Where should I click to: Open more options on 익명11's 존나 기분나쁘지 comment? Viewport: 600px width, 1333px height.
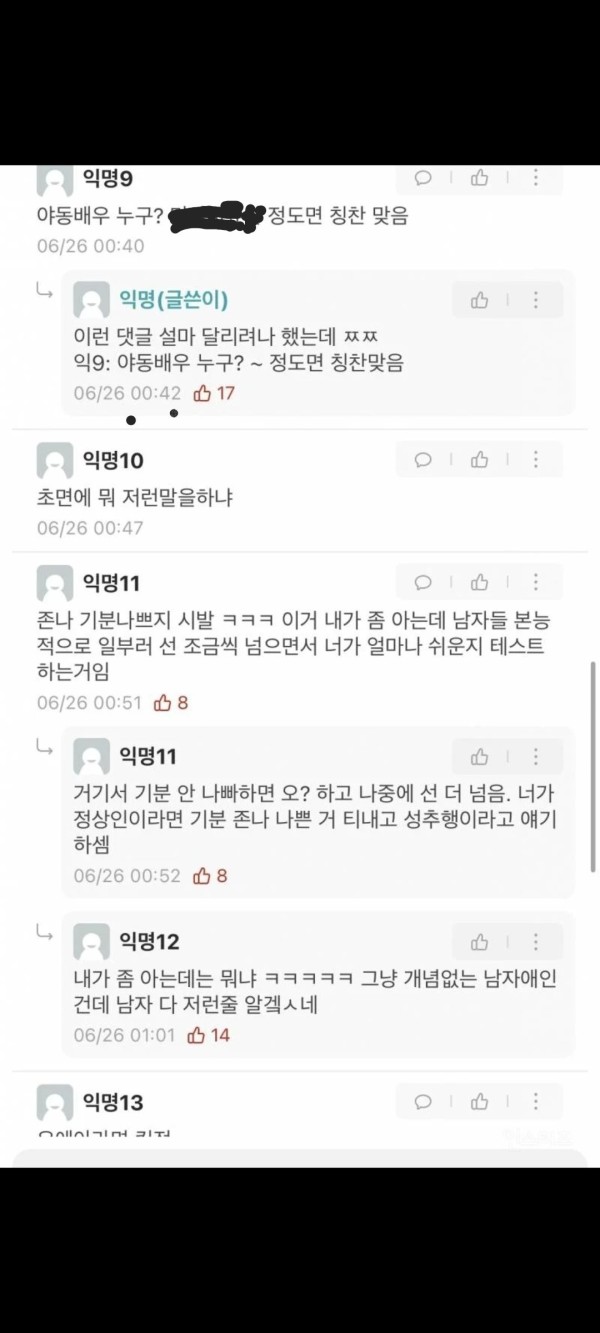point(536,582)
